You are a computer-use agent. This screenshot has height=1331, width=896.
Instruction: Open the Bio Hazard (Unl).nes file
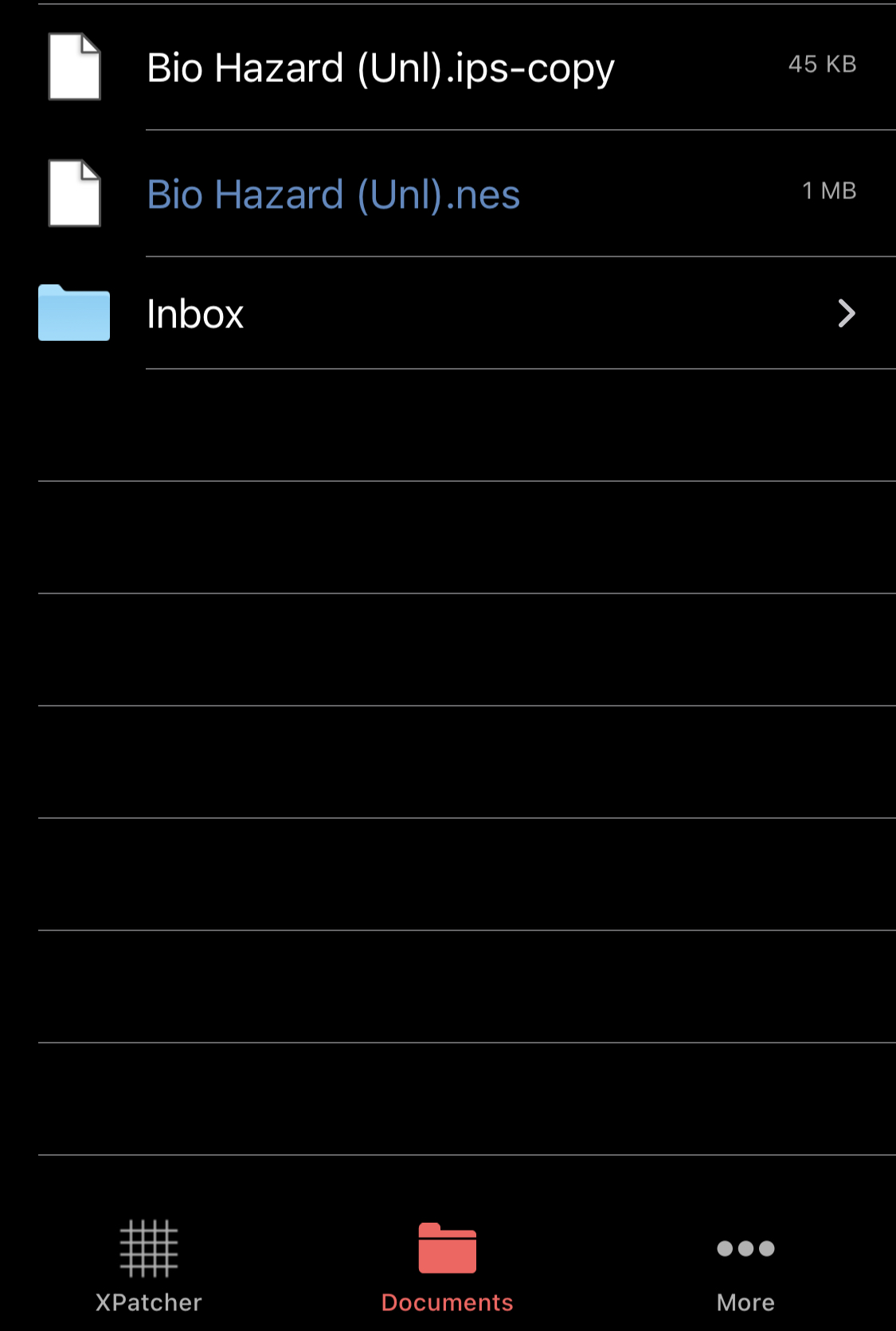[x=334, y=194]
